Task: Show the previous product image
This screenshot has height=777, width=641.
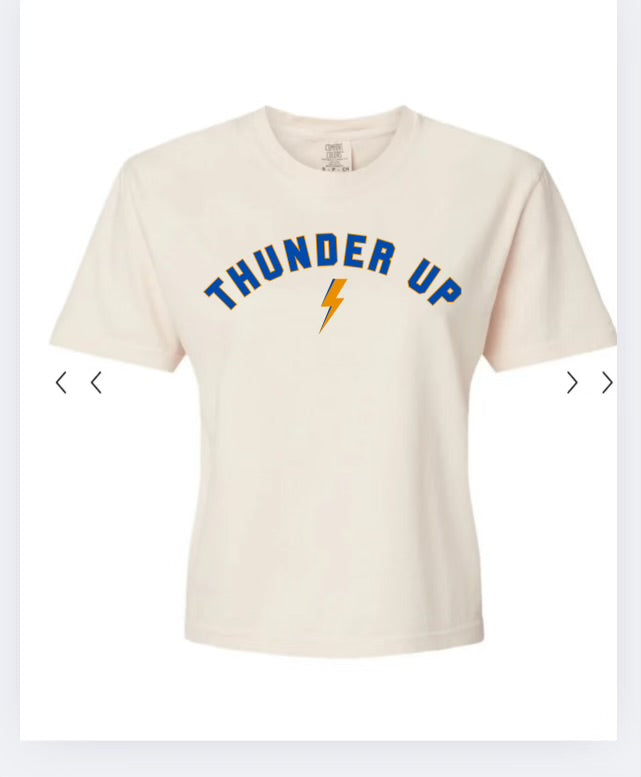Action: [x=95, y=382]
